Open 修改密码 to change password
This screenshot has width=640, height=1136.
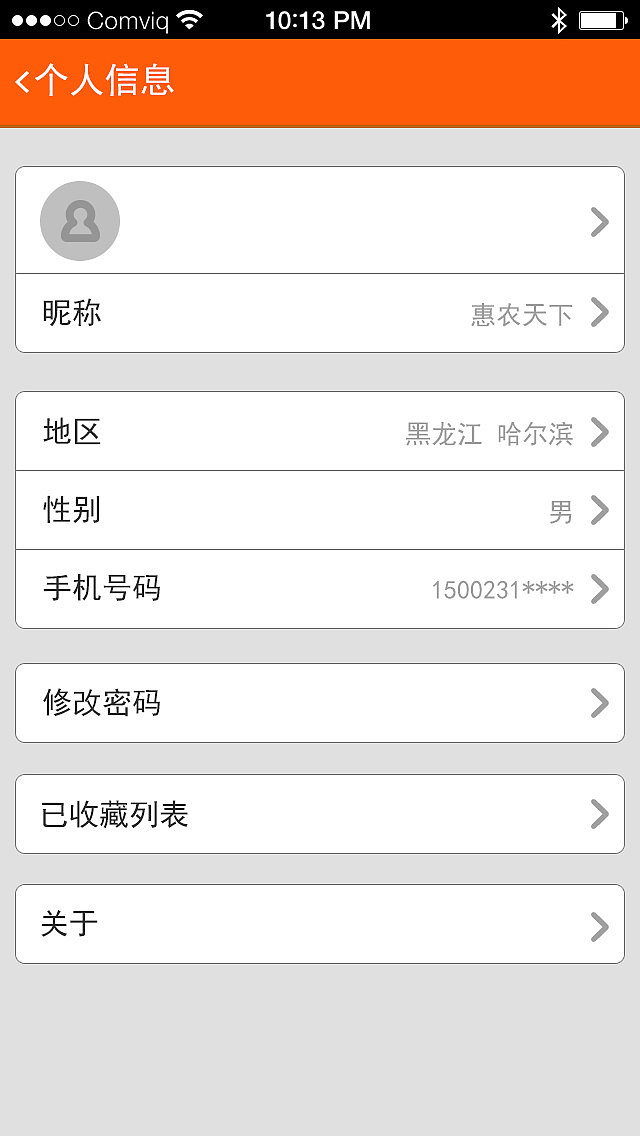point(320,703)
